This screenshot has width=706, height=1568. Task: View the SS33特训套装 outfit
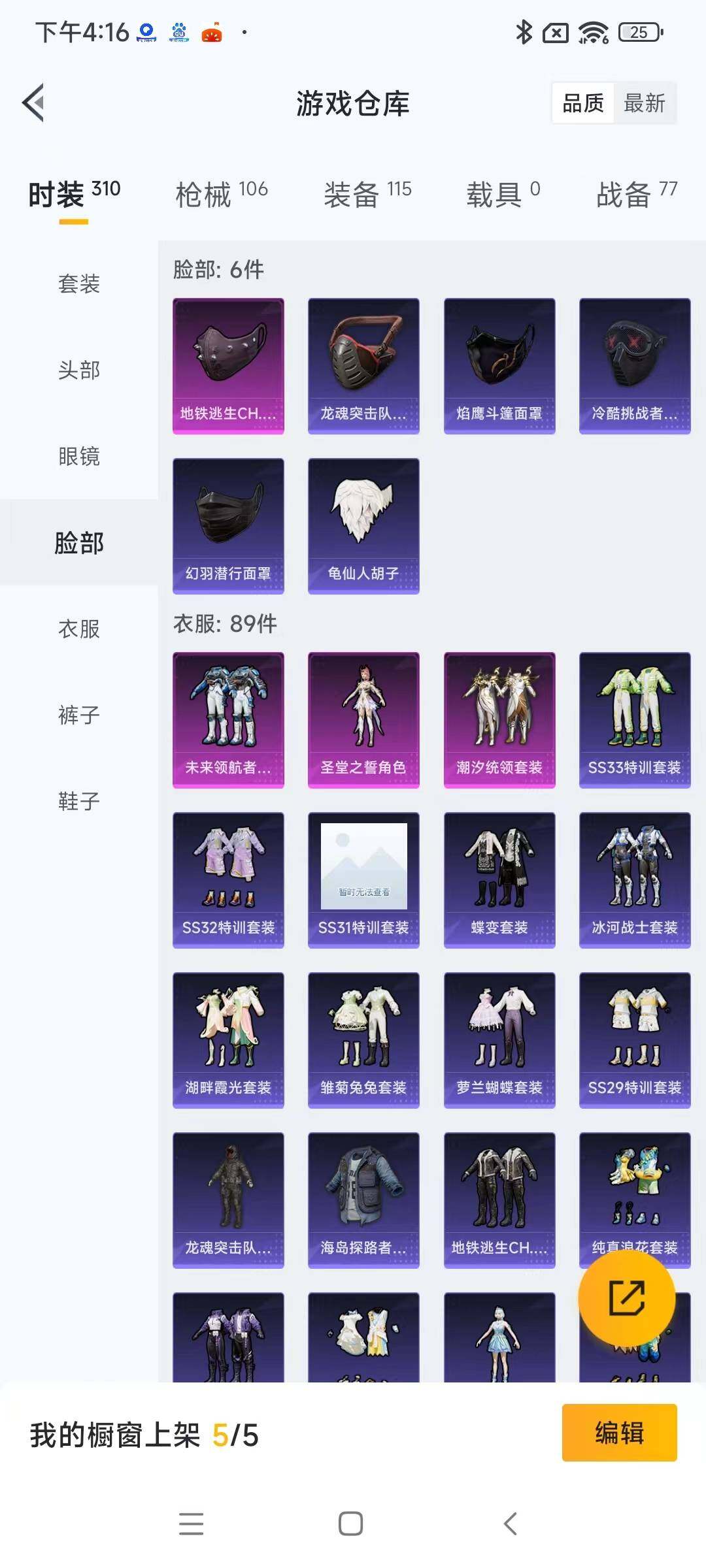(x=635, y=720)
